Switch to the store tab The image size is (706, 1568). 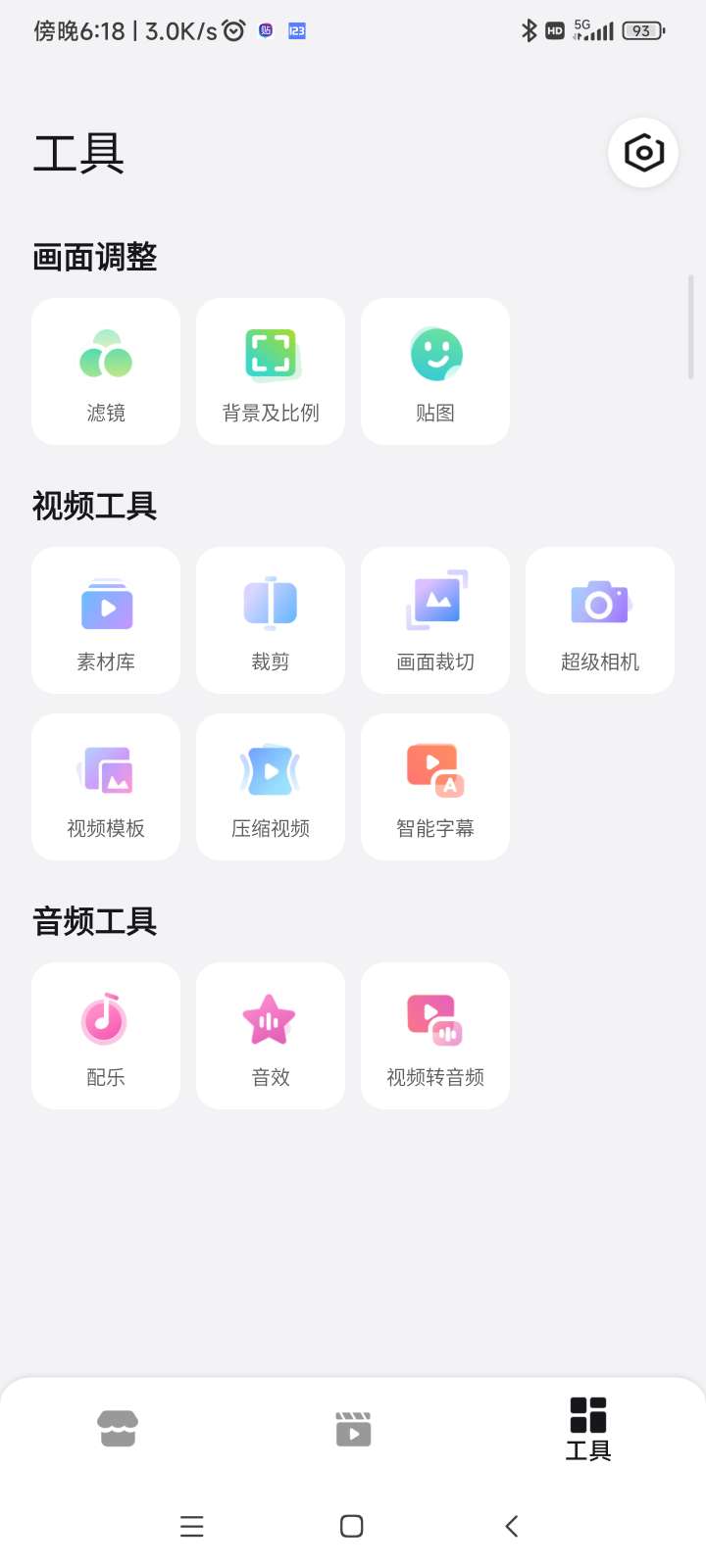(118, 1429)
